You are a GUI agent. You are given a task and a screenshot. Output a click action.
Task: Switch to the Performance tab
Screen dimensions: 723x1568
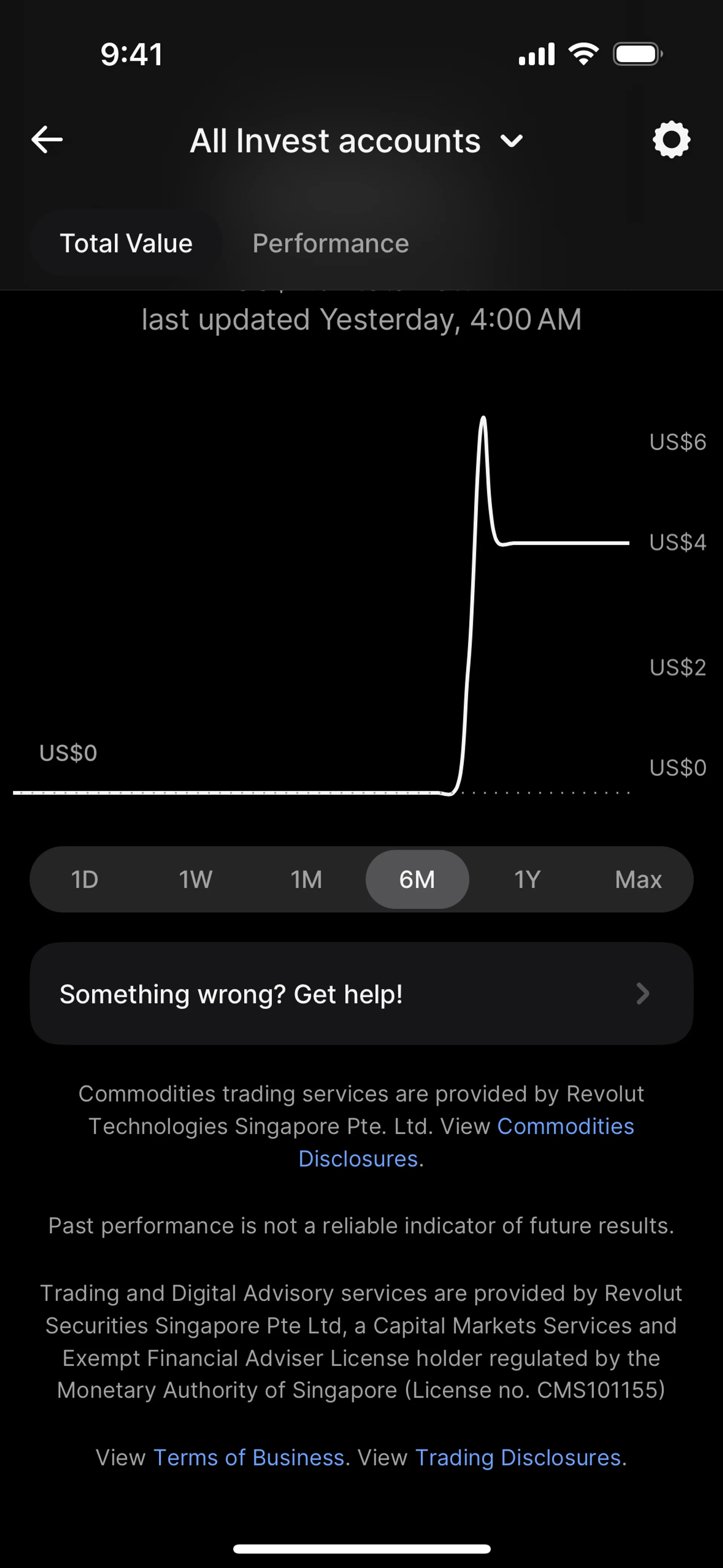pyautogui.click(x=331, y=243)
